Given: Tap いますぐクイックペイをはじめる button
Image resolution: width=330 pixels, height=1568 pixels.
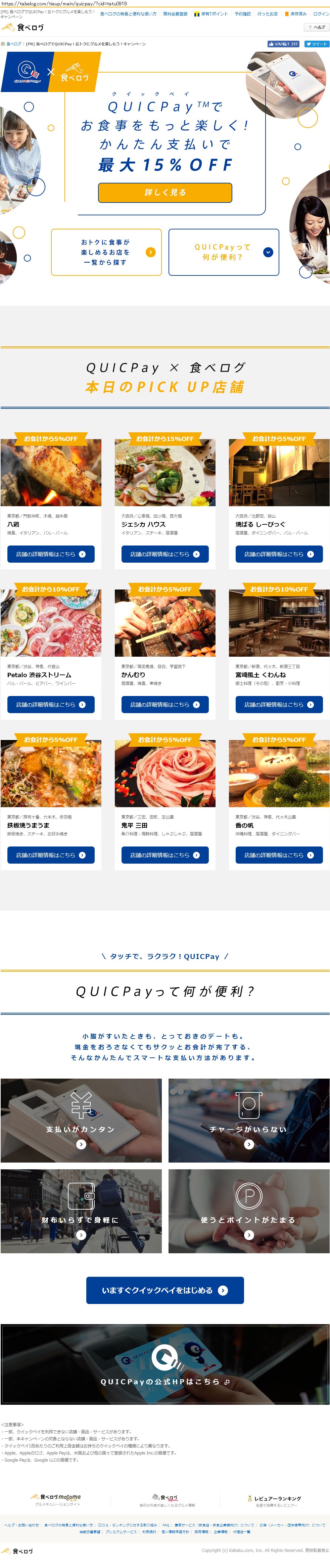Looking at the screenshot, I should click(165, 1290).
